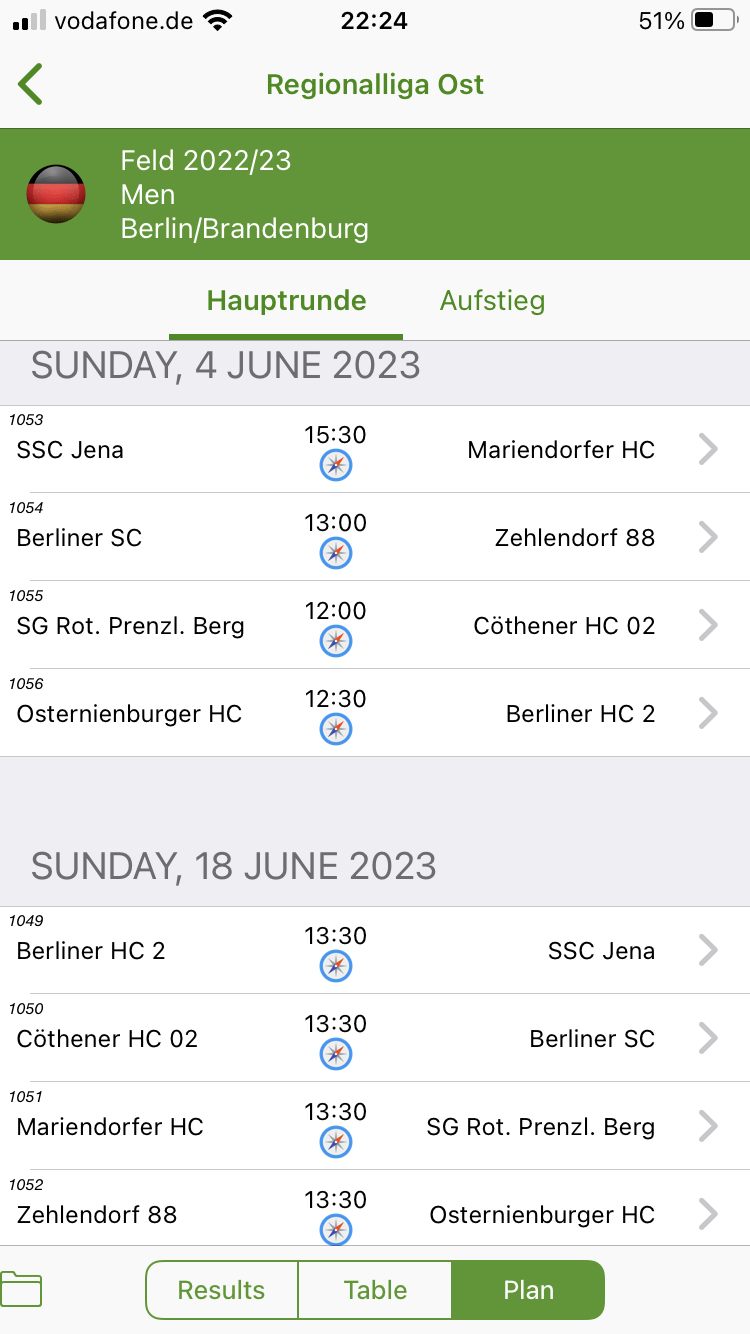Select the Plan segment
The image size is (750, 1334).
tap(528, 1290)
